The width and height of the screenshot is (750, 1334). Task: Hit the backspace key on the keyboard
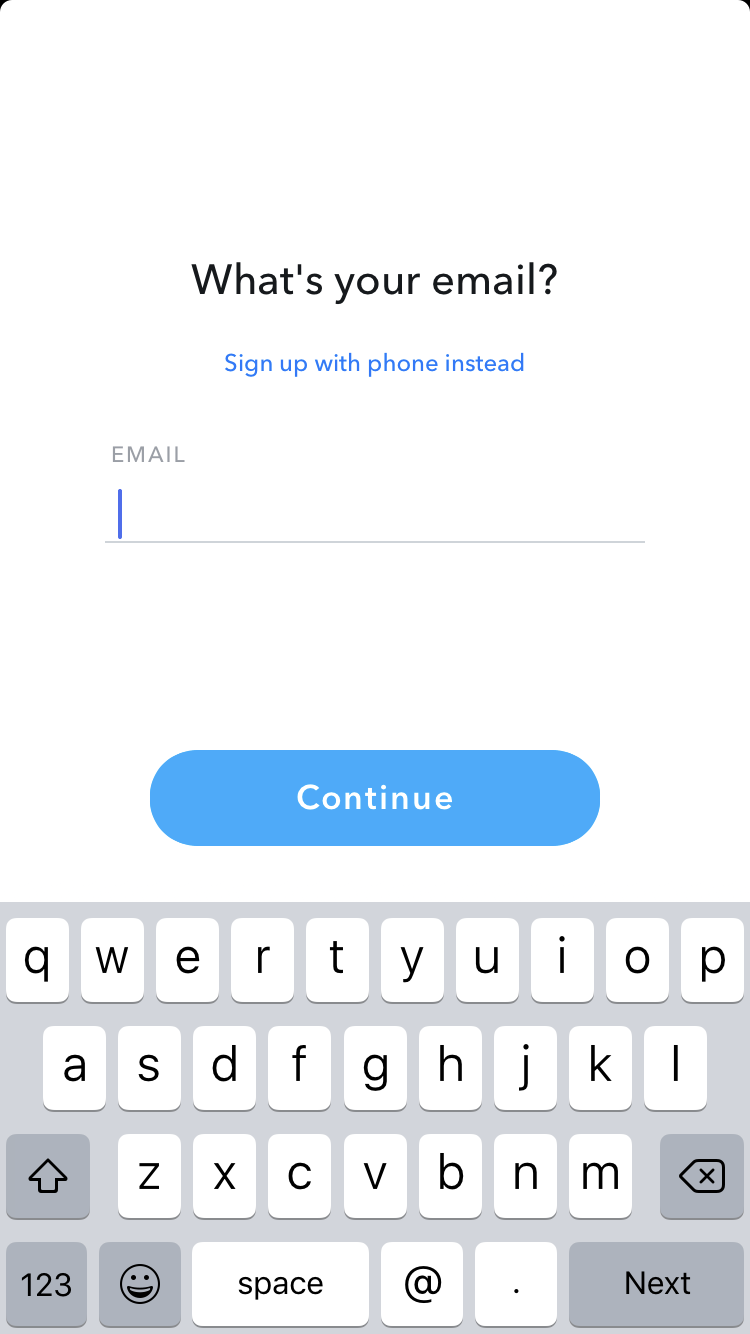click(x=702, y=1176)
